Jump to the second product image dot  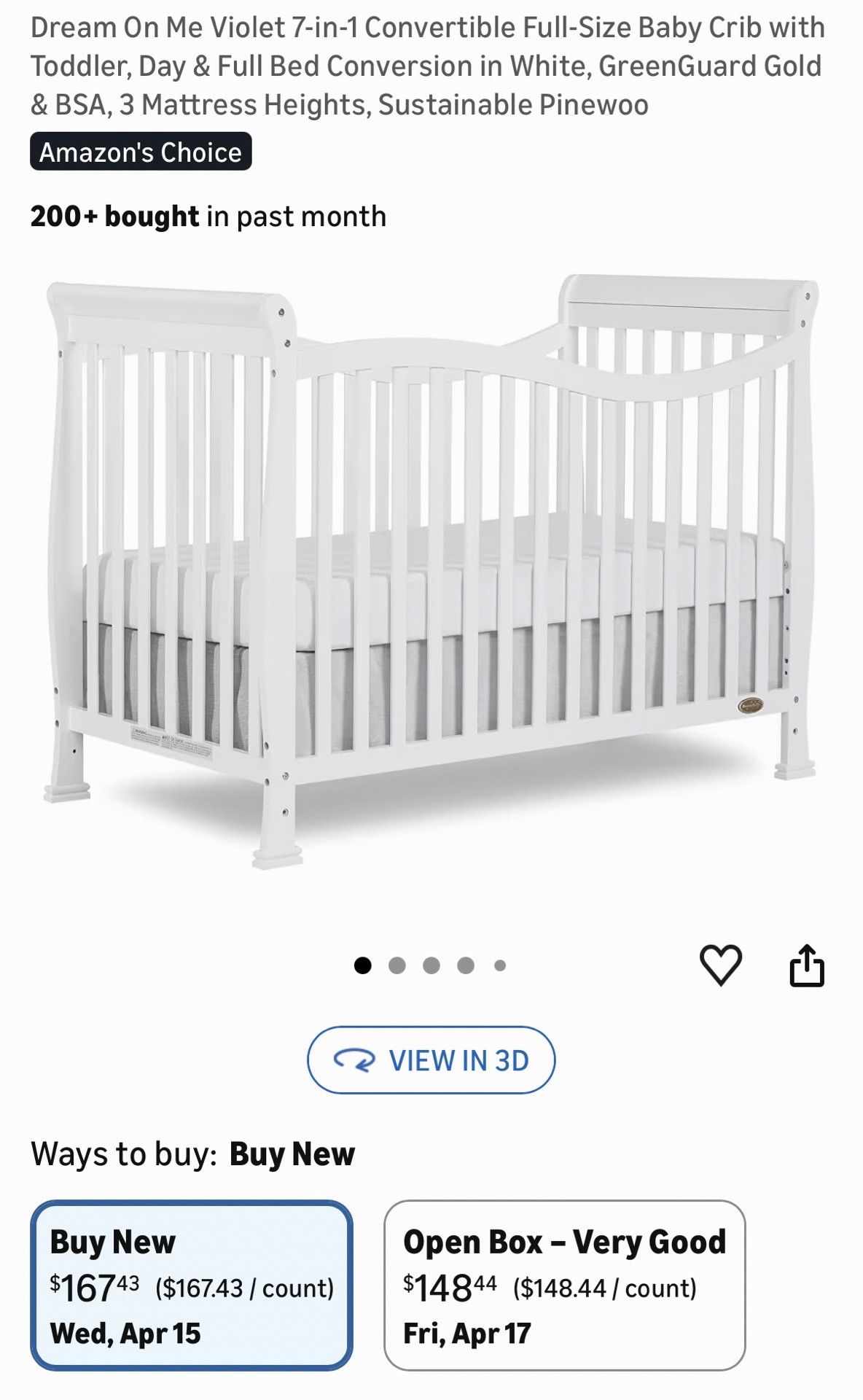pyautogui.click(x=397, y=966)
